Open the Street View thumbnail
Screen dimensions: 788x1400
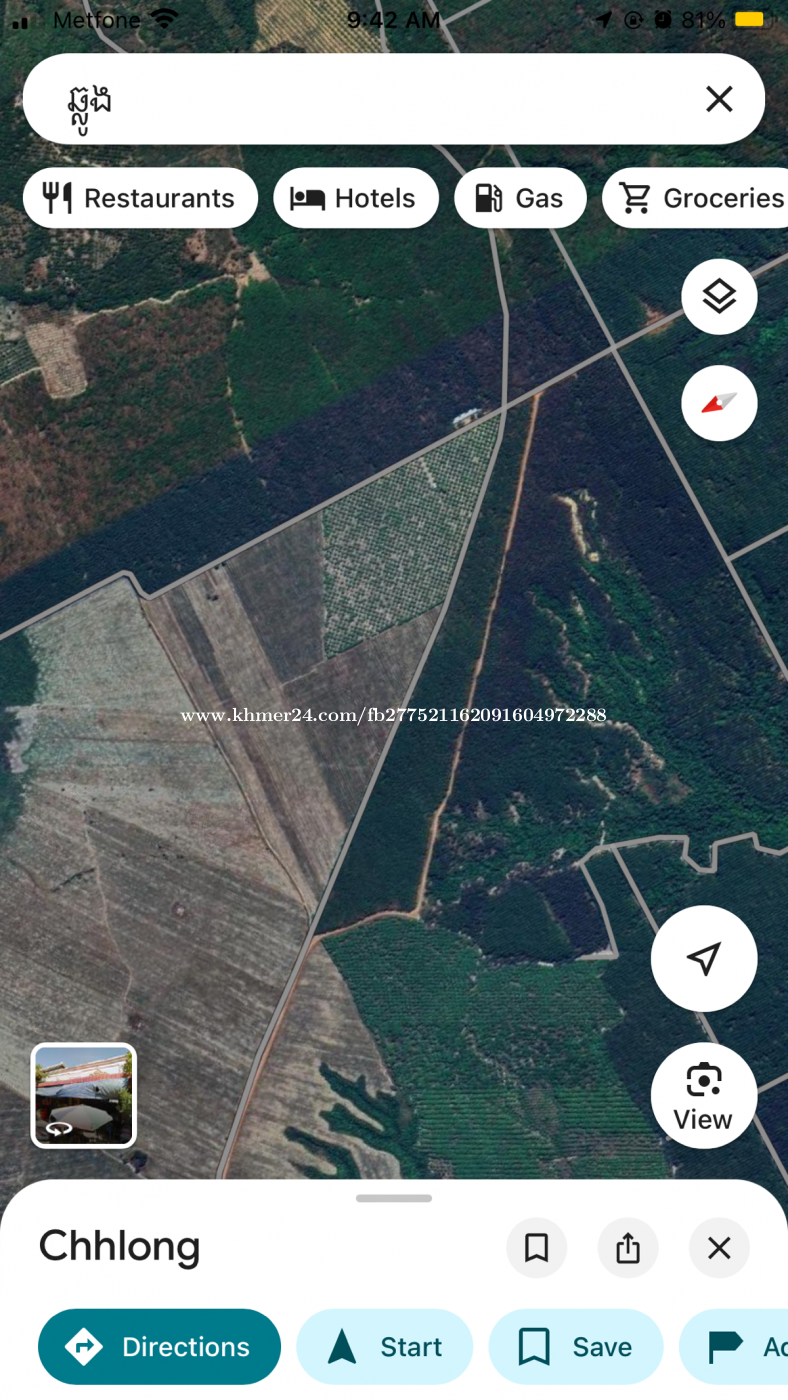pyautogui.click(x=84, y=1095)
